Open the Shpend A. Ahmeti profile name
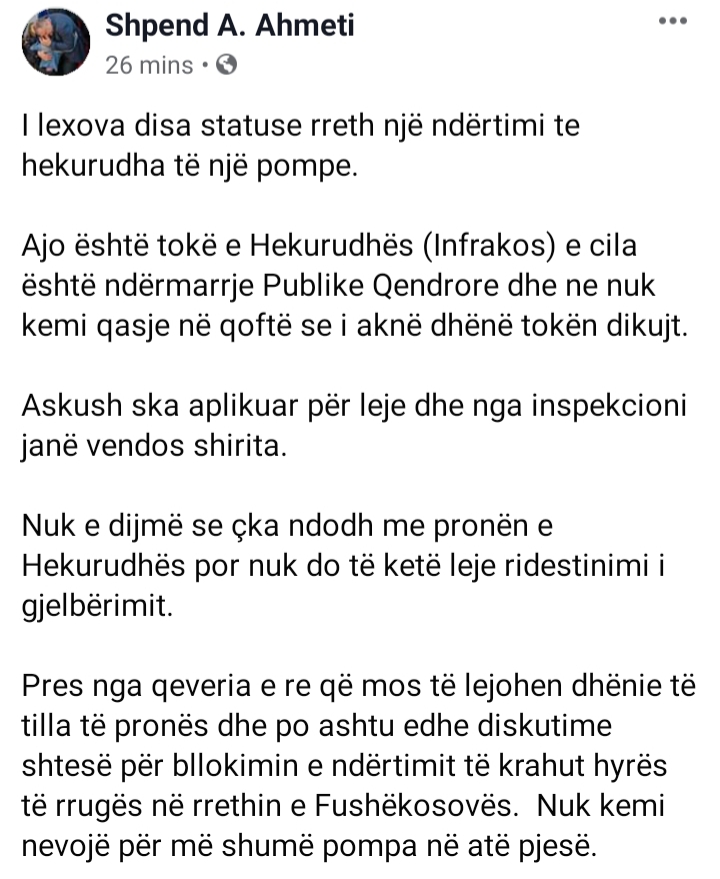 point(230,26)
